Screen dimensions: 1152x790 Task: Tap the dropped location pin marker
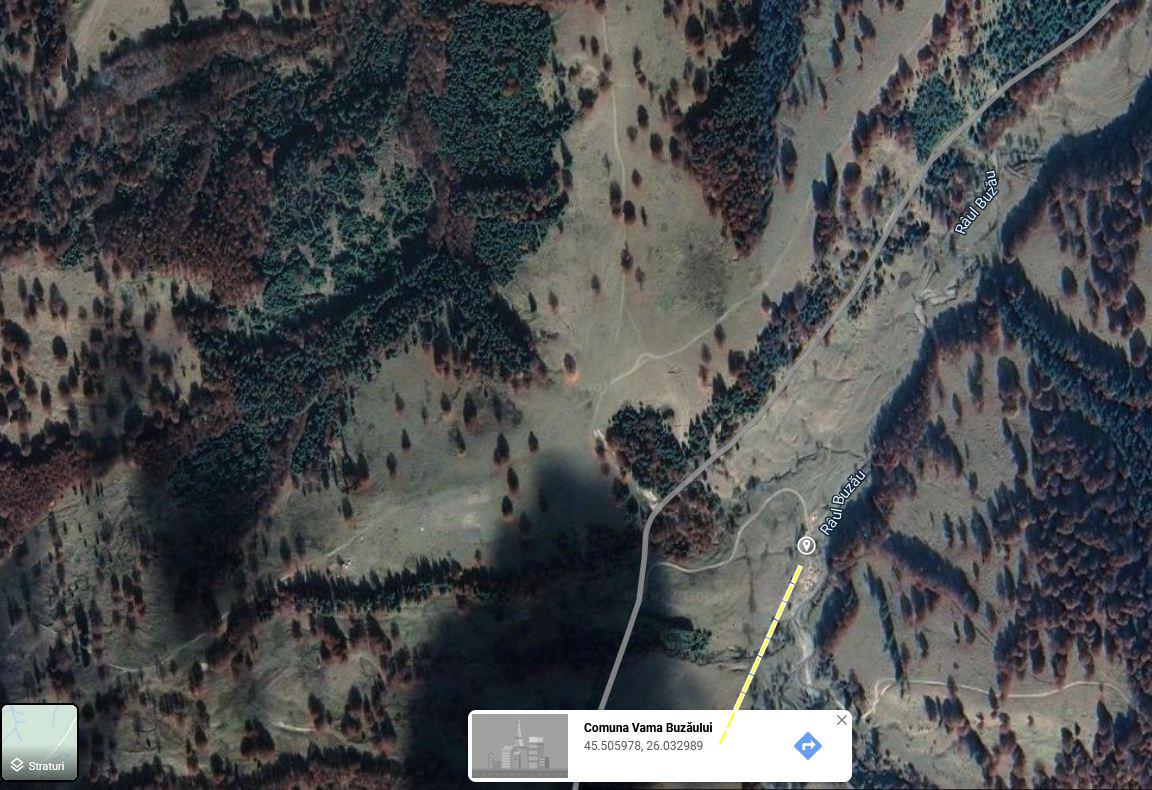(806, 545)
